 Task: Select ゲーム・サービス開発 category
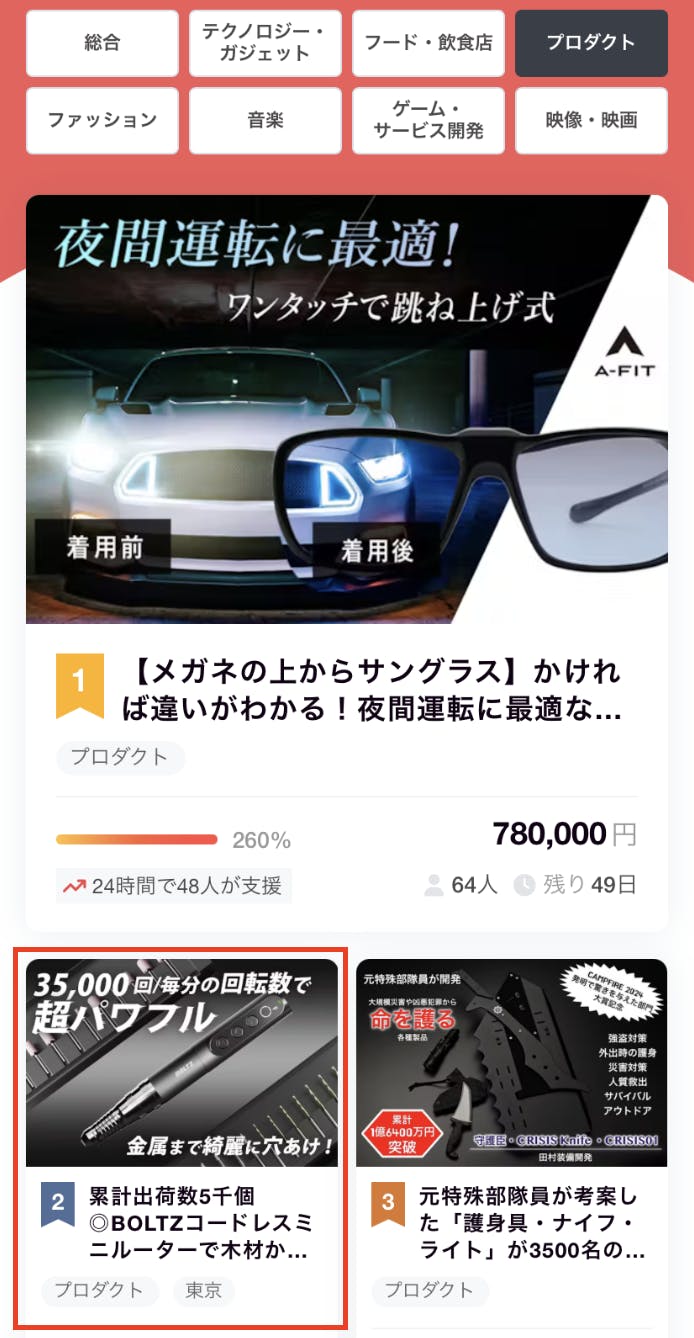tap(428, 120)
